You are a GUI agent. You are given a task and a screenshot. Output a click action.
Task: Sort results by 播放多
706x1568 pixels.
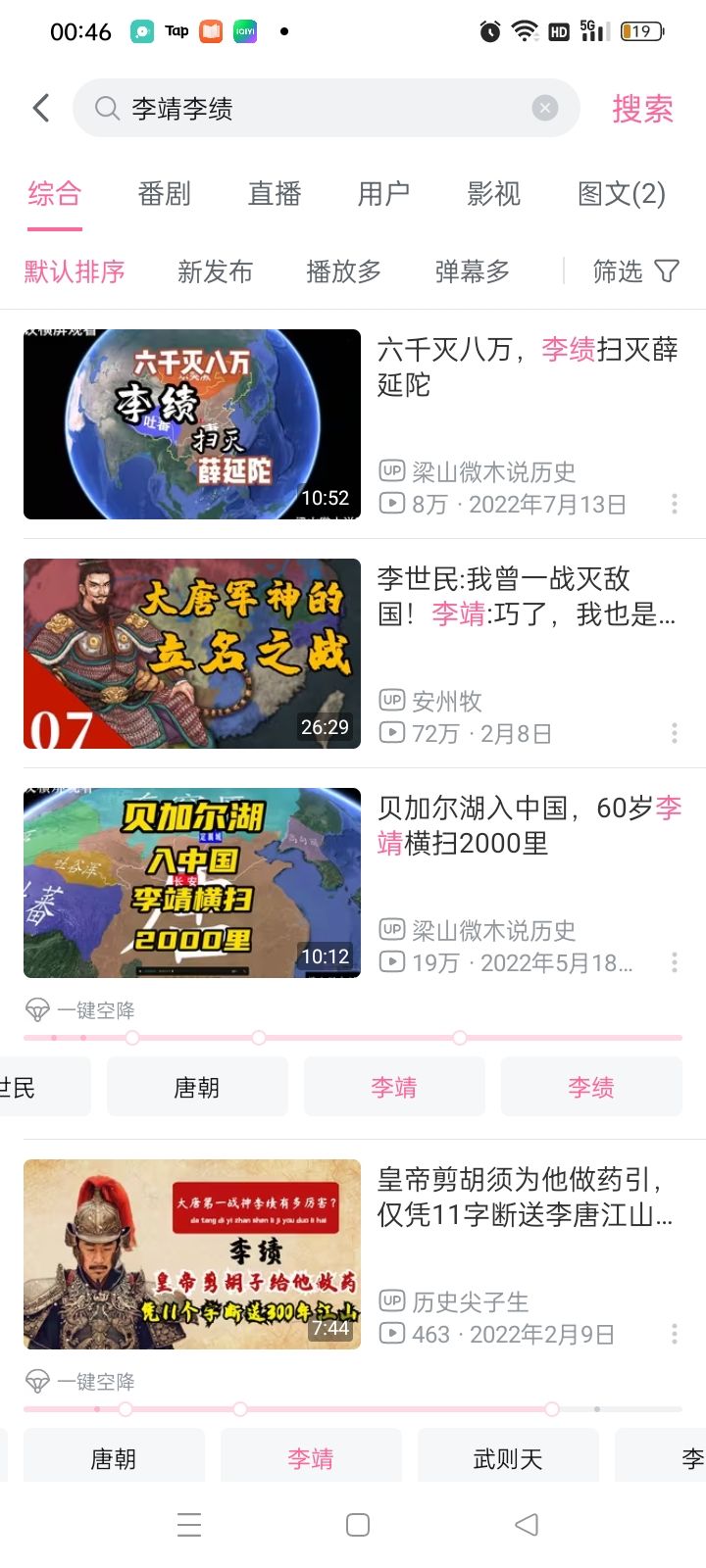(x=343, y=271)
